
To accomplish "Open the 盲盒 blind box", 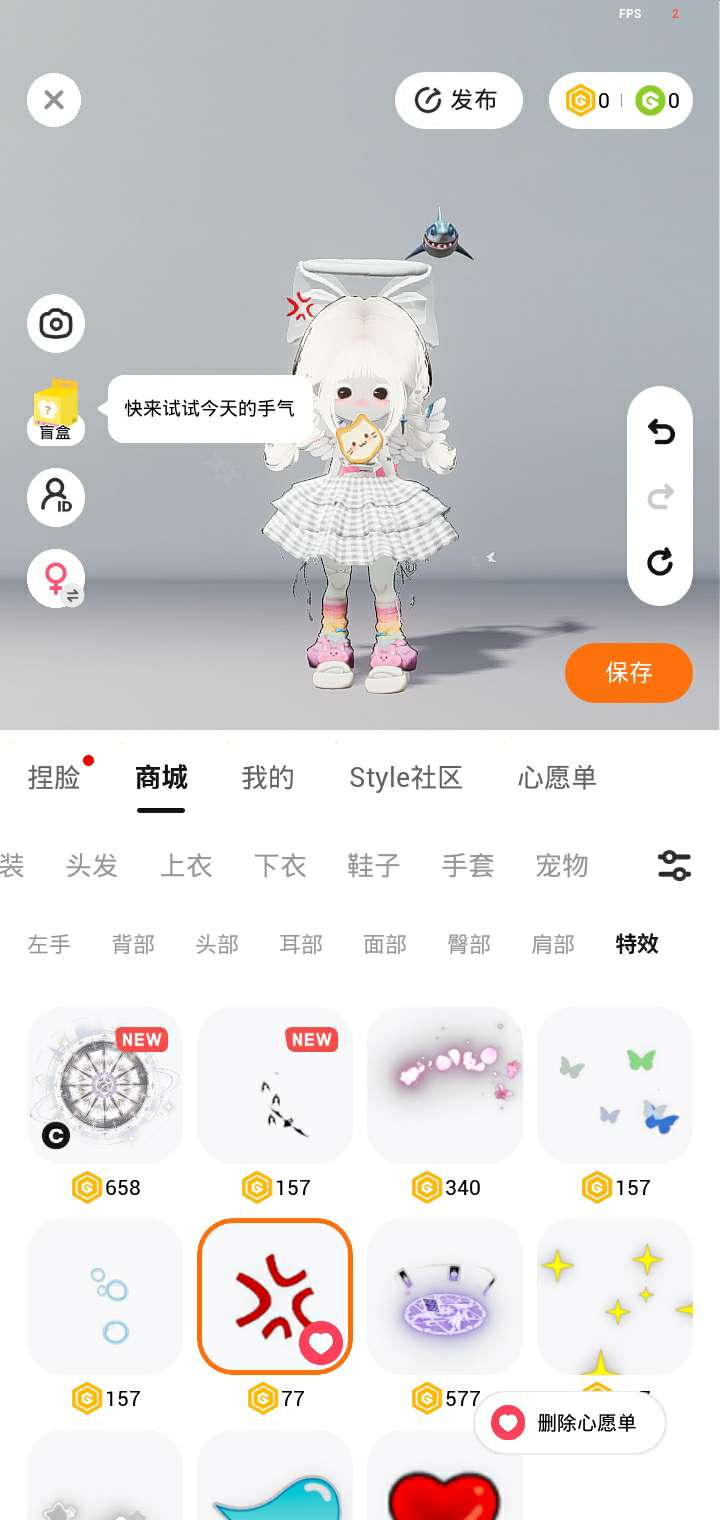I will (x=56, y=411).
